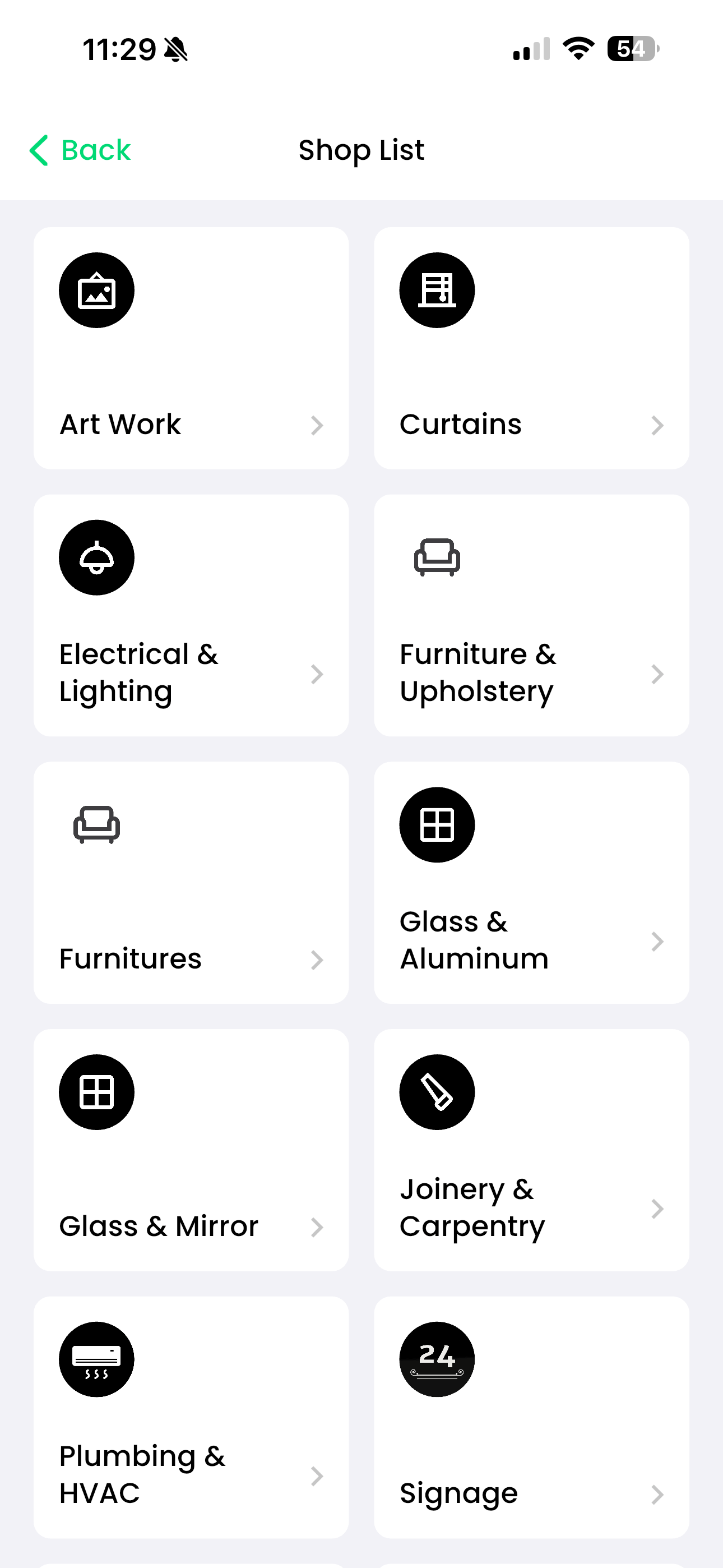Tap the Curtains blinds icon
723x1568 pixels.
click(437, 290)
